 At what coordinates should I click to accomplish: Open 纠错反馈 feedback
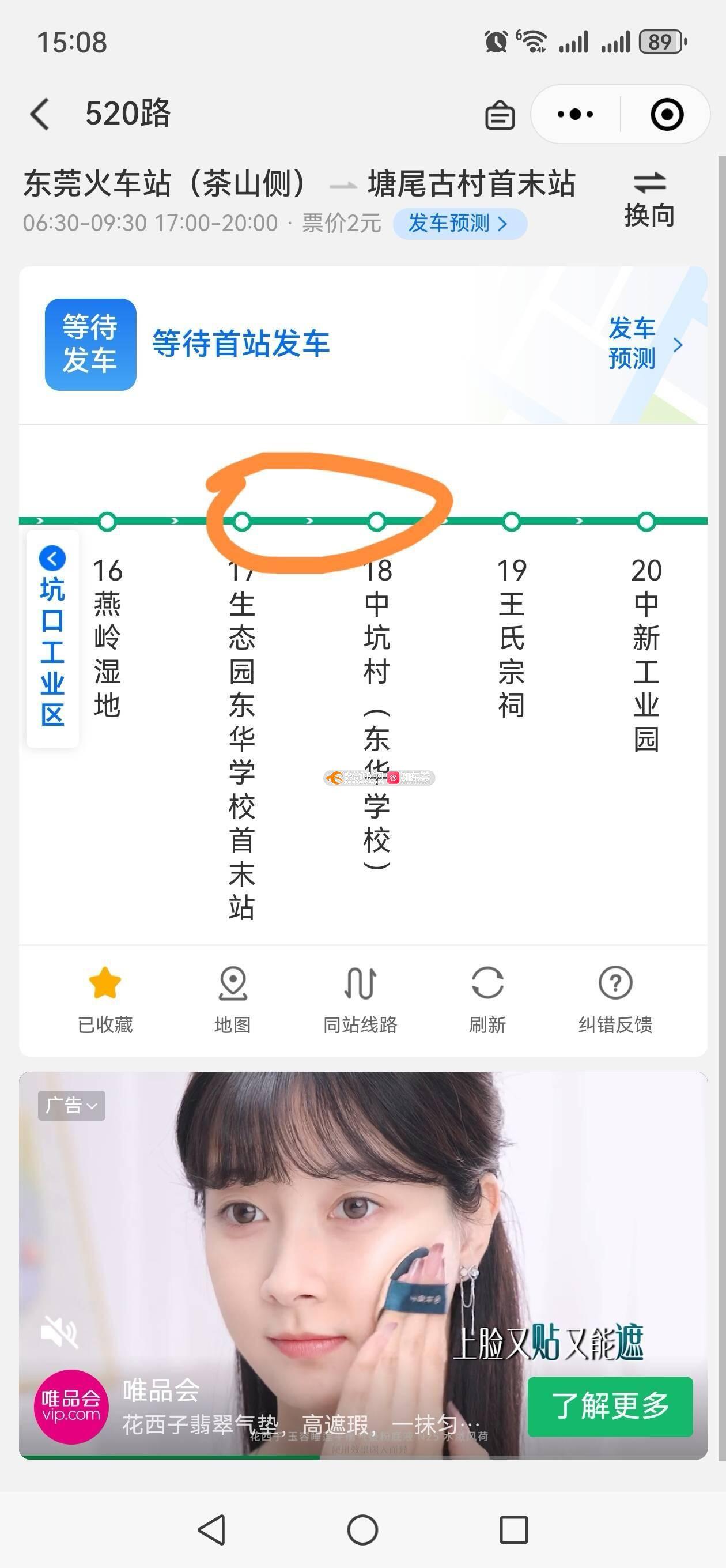615,999
